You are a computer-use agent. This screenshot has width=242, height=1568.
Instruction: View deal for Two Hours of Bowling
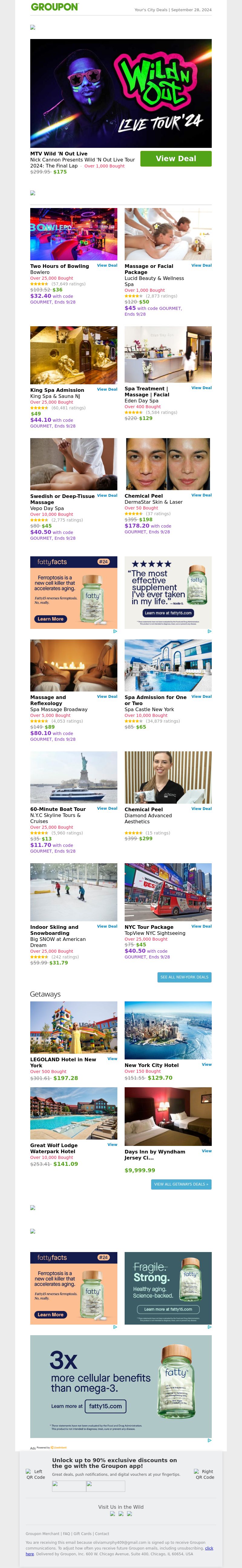107,265
